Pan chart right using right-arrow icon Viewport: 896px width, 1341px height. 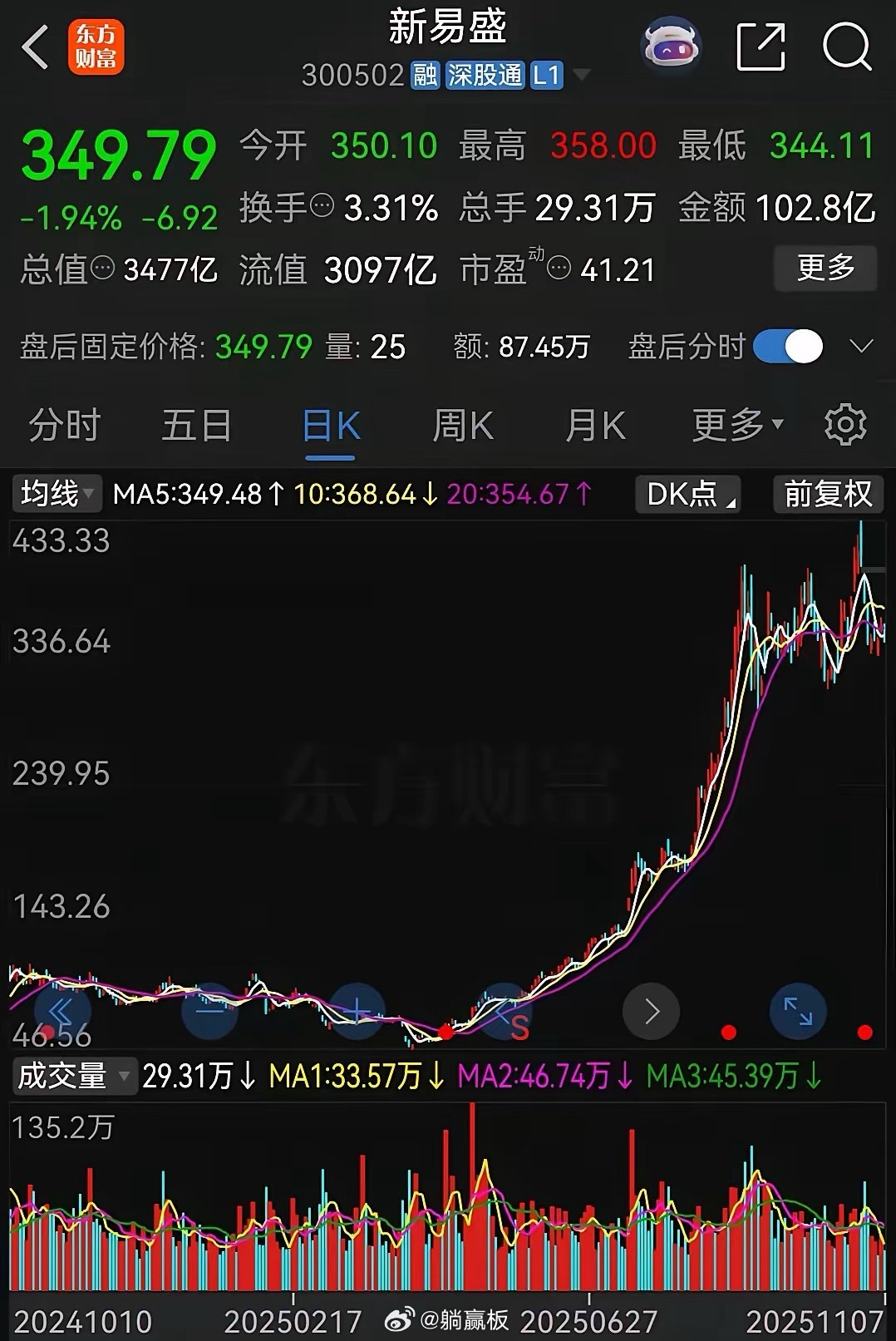tap(651, 1011)
